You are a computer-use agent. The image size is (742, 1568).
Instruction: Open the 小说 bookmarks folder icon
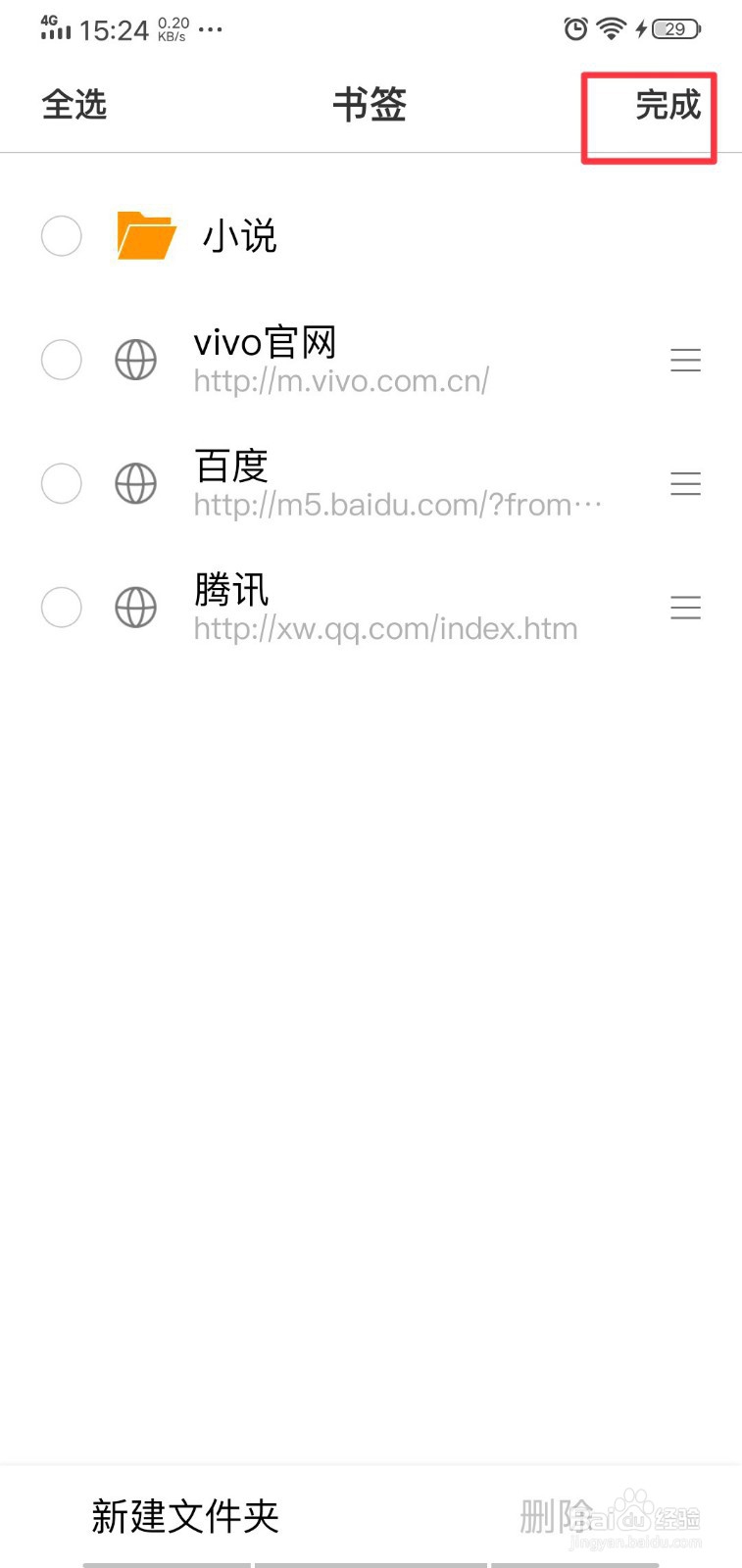click(145, 235)
